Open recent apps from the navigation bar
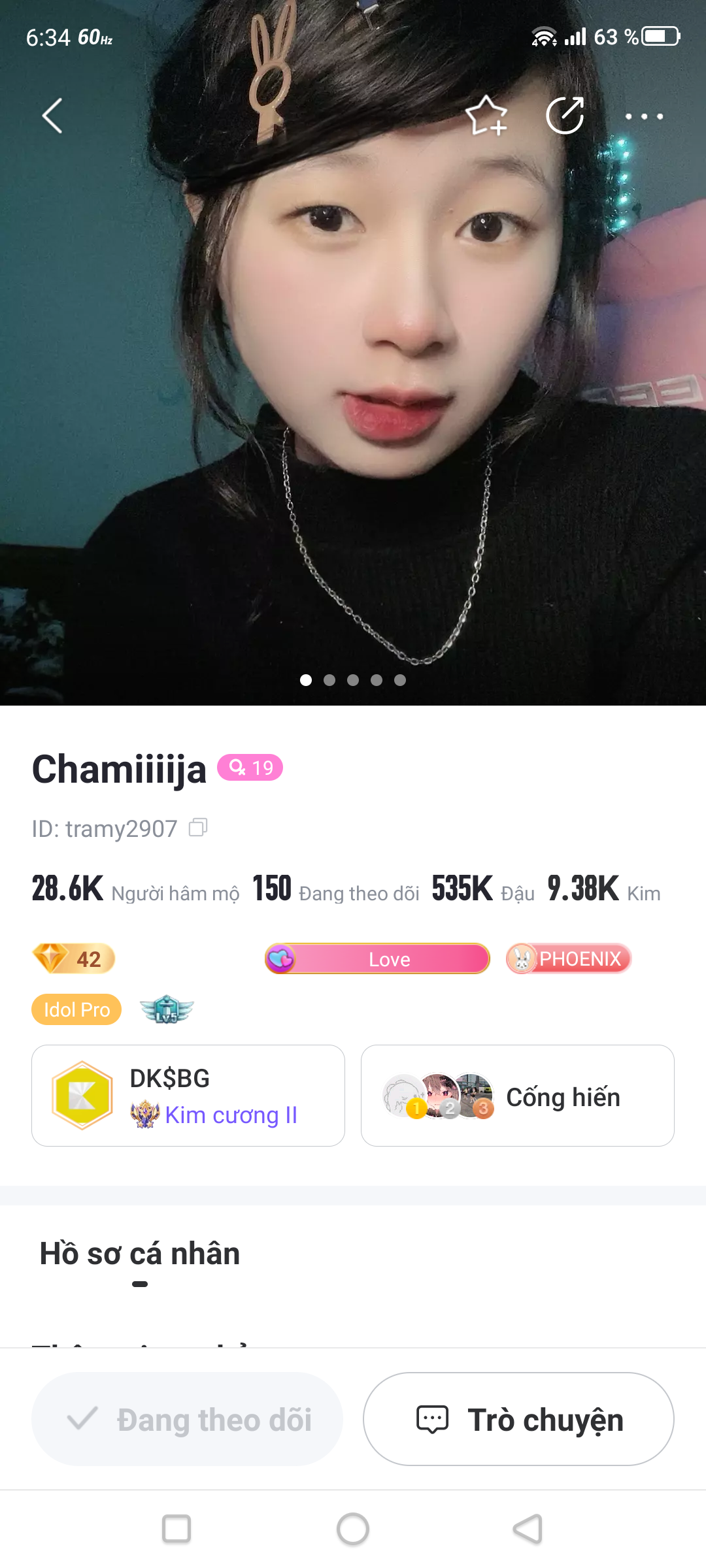This screenshot has width=706, height=1568. (176, 1529)
